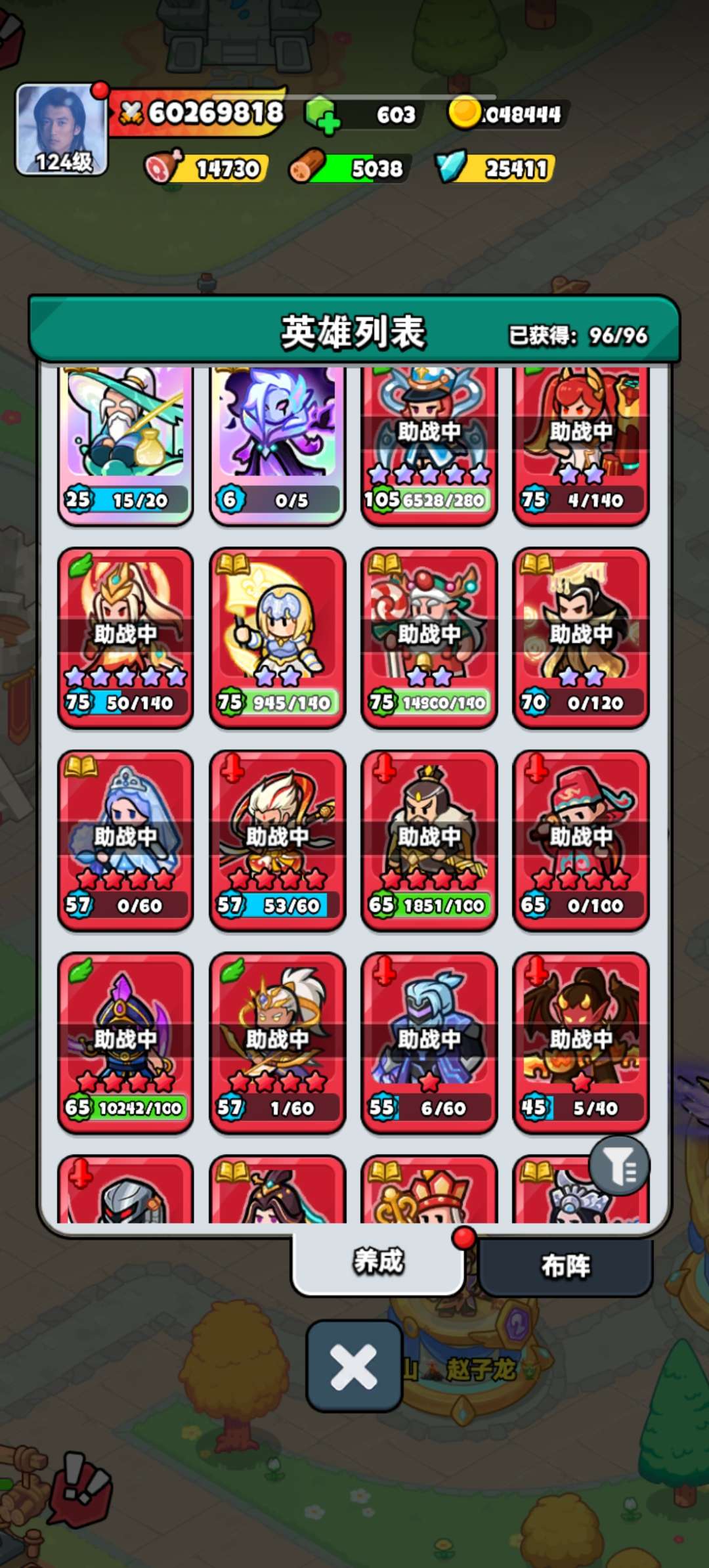709x1568 pixels.
Task: Open hero card showing 1/60
Action: 277,1042
